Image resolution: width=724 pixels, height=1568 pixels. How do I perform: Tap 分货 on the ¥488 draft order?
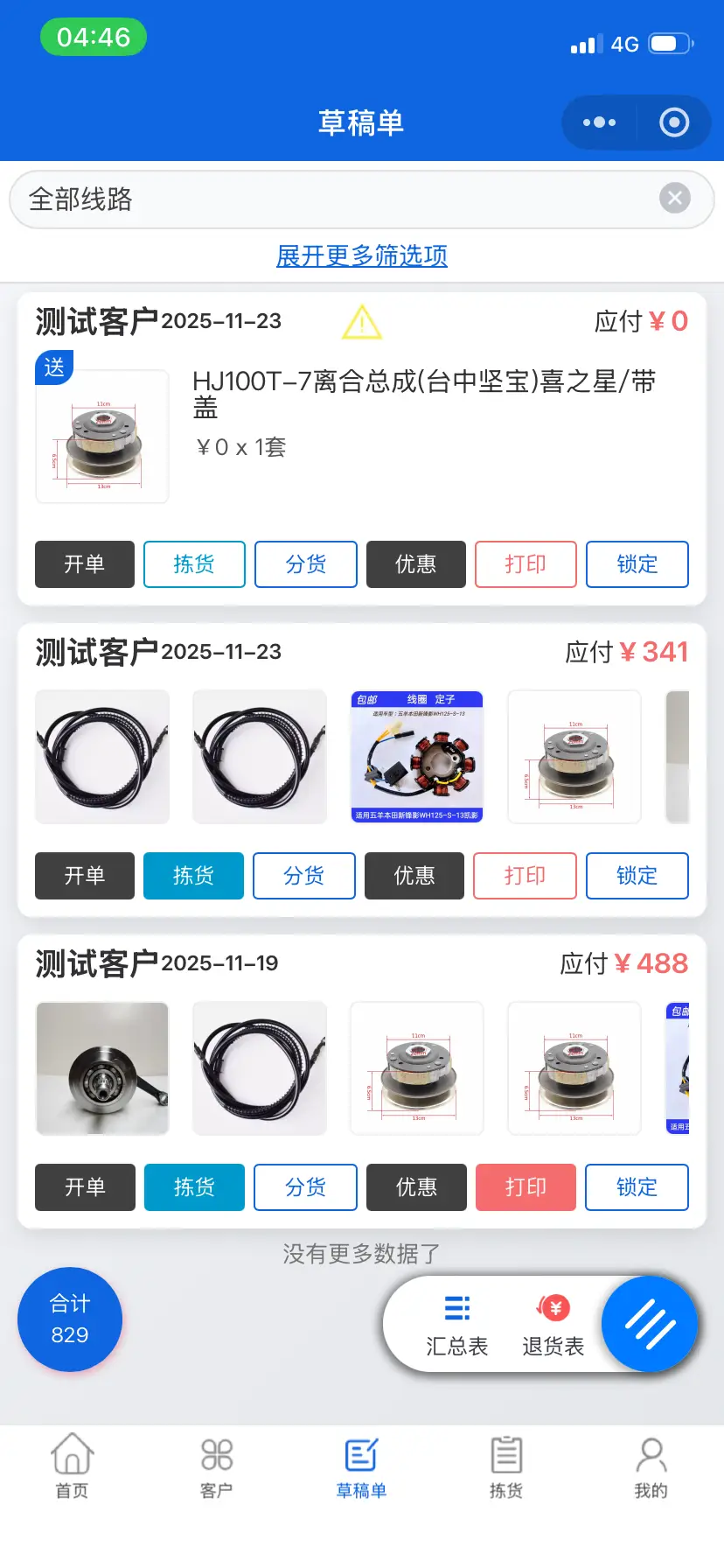(x=305, y=1187)
